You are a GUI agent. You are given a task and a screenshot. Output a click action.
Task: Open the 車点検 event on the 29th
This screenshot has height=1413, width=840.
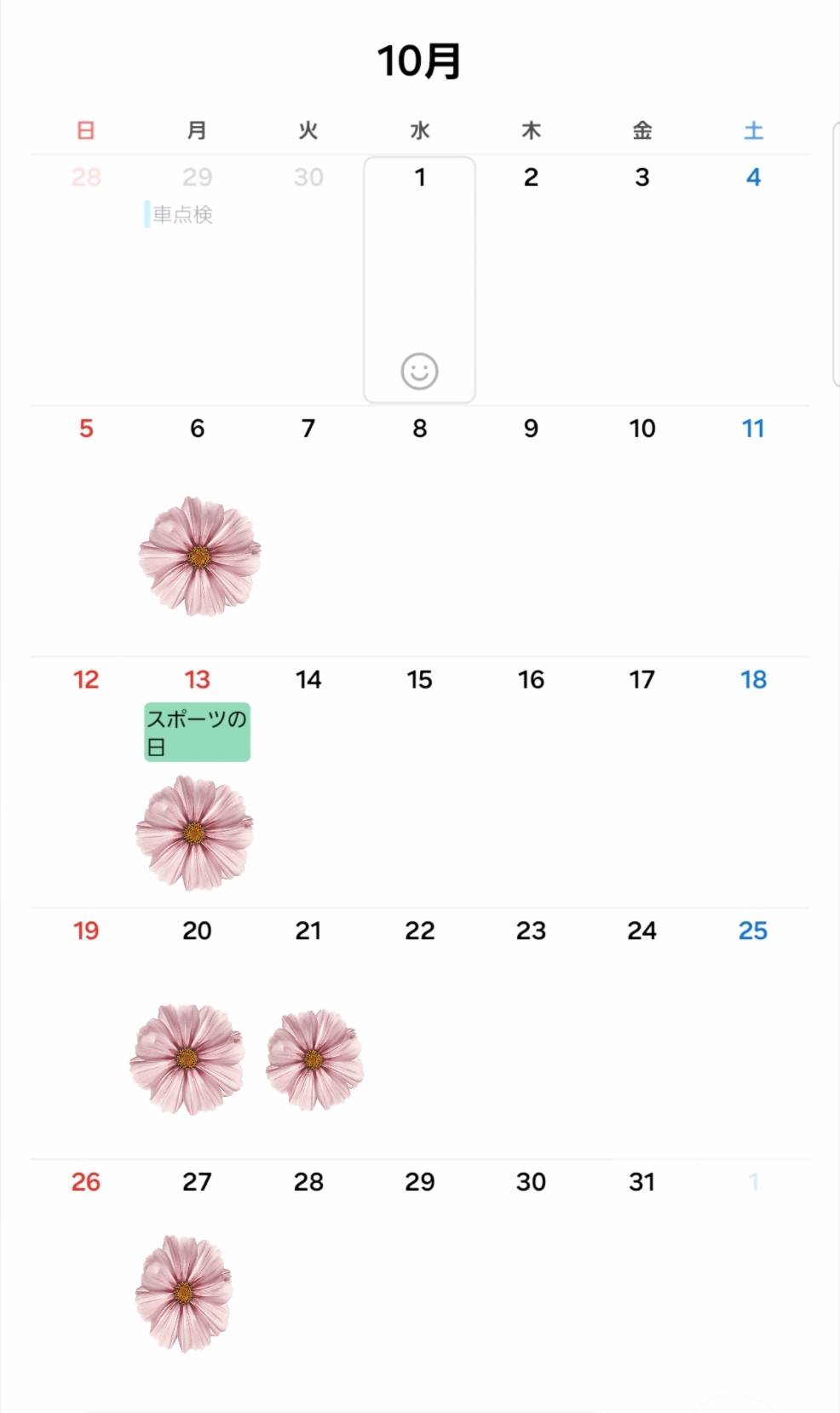(x=181, y=215)
